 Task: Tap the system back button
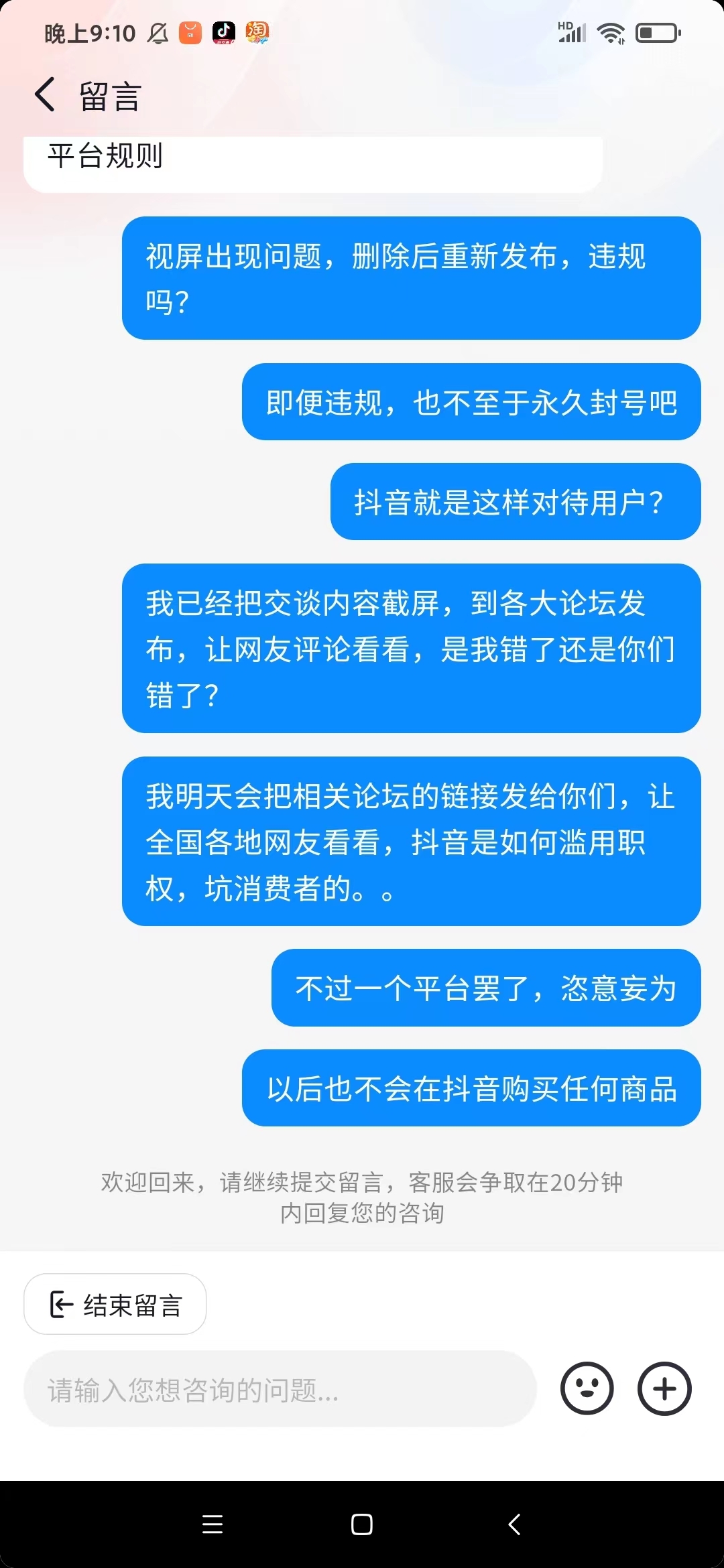pyautogui.click(x=514, y=1524)
